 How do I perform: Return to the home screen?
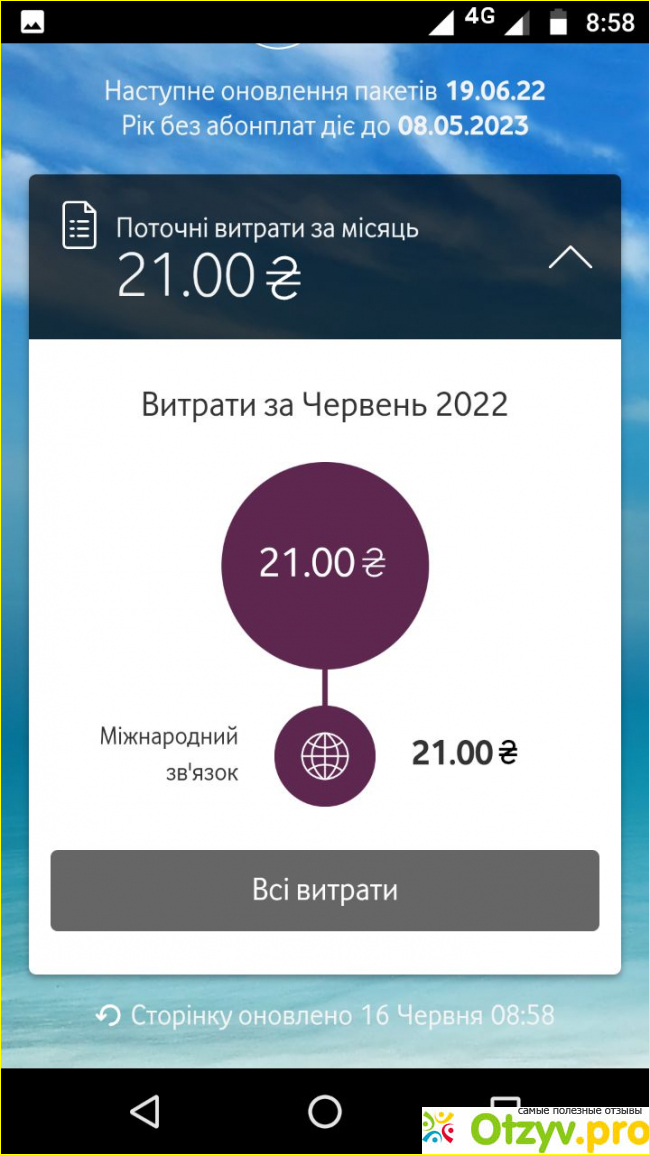(x=324, y=1111)
